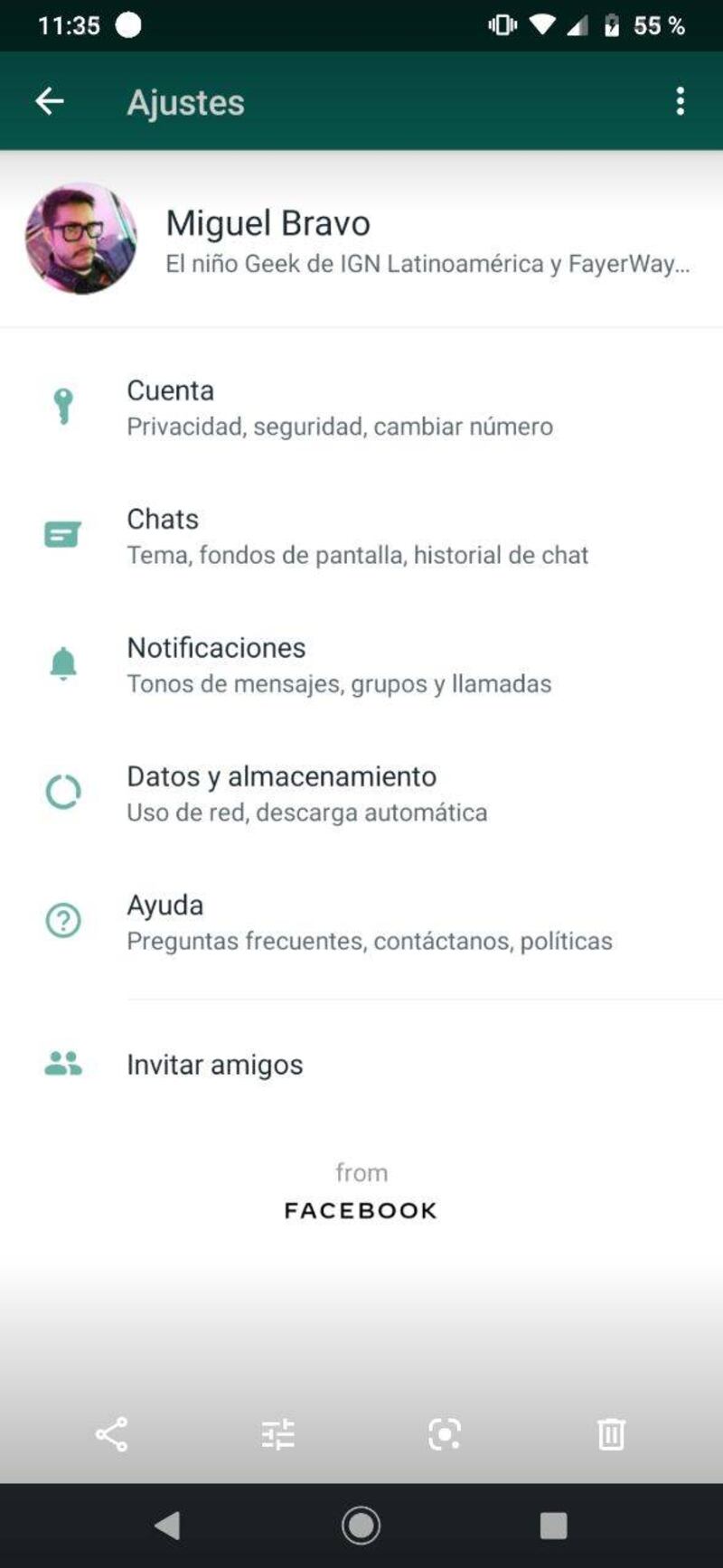Screen dimensions: 723x1568
Task: Delete the screenshot with the trash icon
Action: pyautogui.click(x=611, y=1434)
